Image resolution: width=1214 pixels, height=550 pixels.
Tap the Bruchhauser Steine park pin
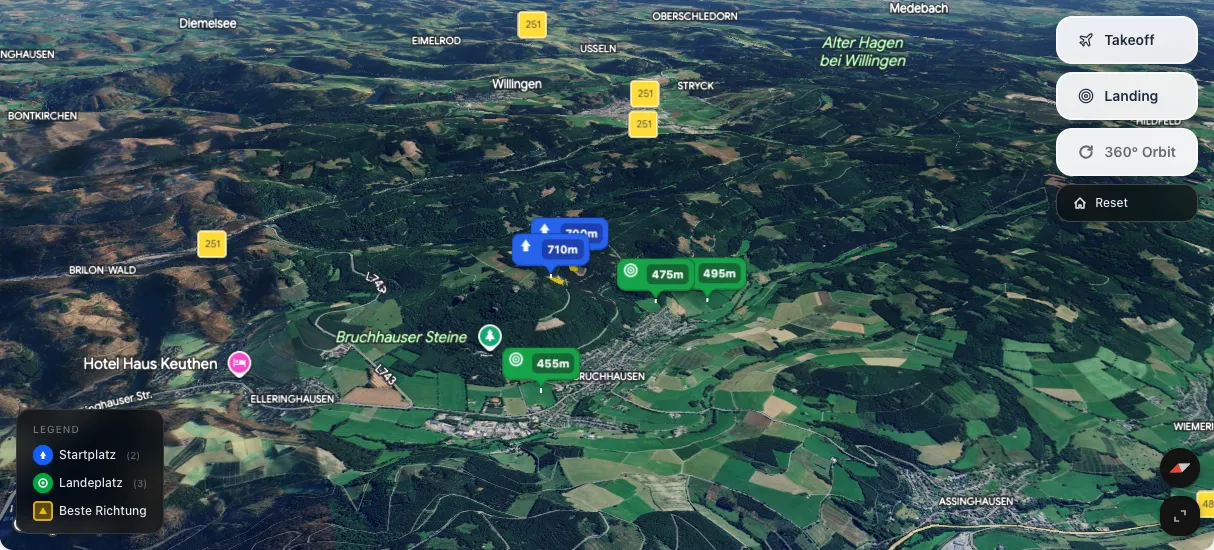[489, 337]
